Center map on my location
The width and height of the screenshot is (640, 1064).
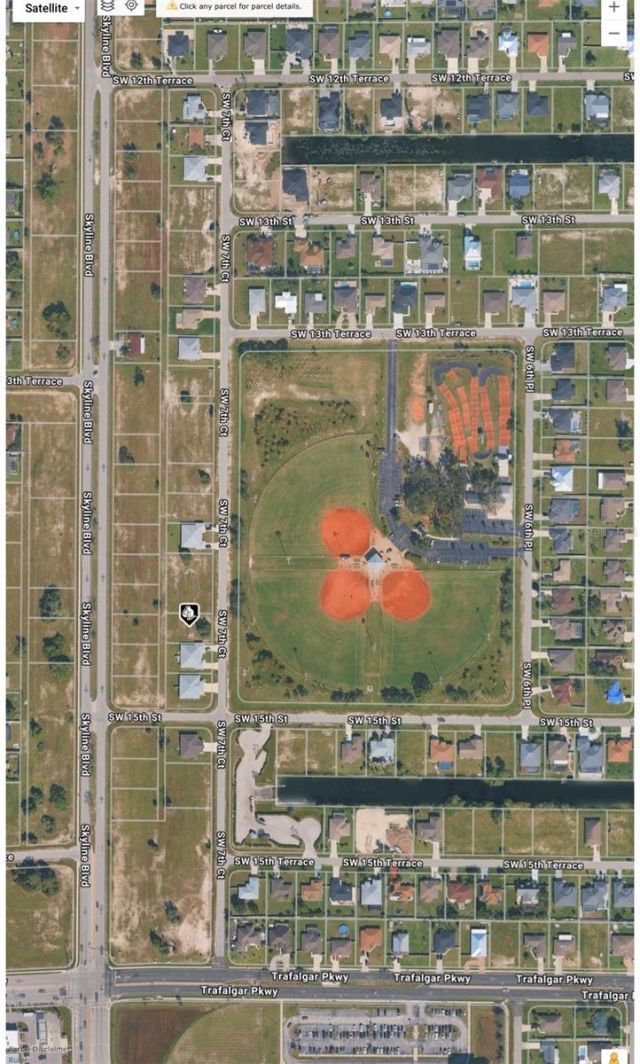131,6
